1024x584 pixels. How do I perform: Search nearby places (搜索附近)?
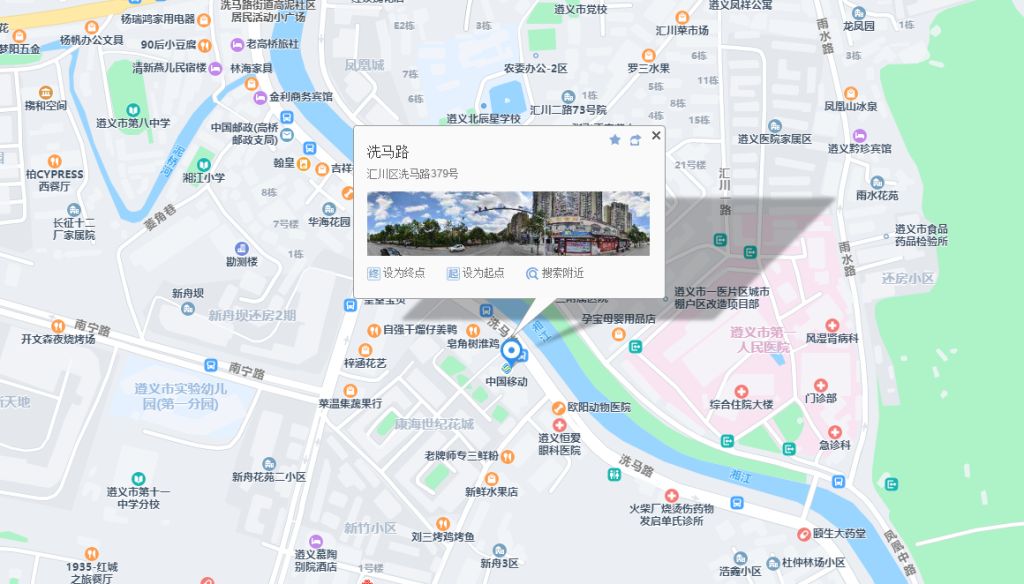tap(555, 273)
